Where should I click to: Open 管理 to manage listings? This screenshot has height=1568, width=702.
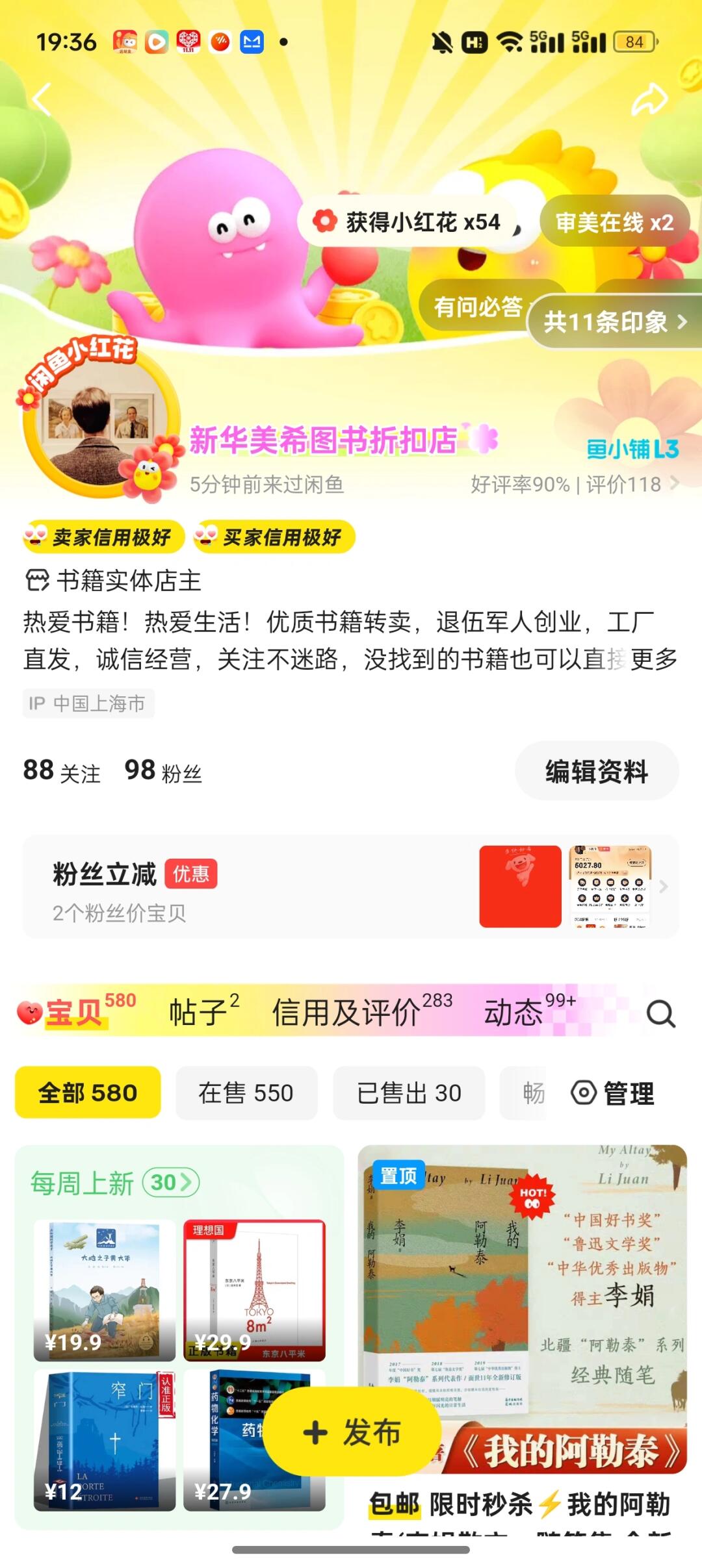tap(614, 1093)
